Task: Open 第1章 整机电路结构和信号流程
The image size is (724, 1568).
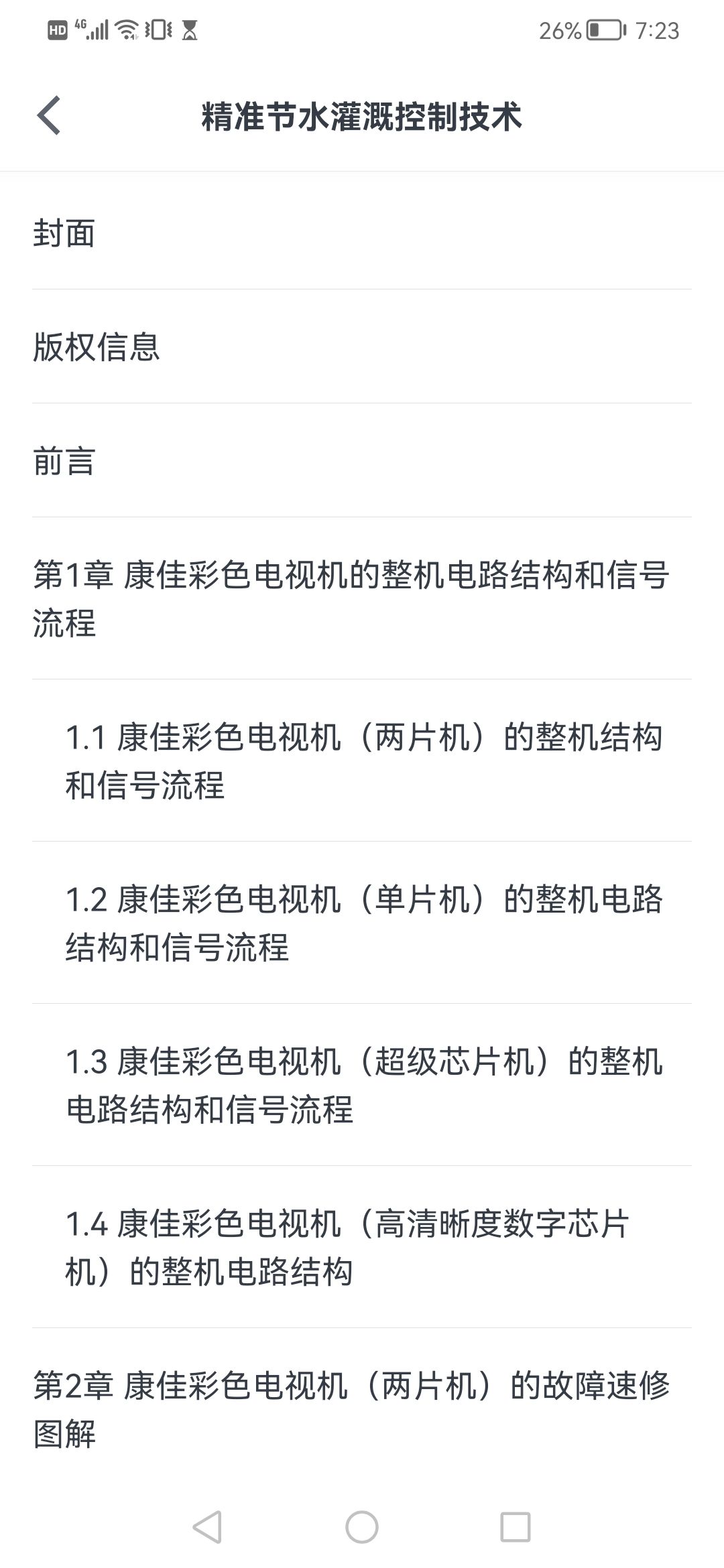Action: pyautogui.click(x=362, y=598)
